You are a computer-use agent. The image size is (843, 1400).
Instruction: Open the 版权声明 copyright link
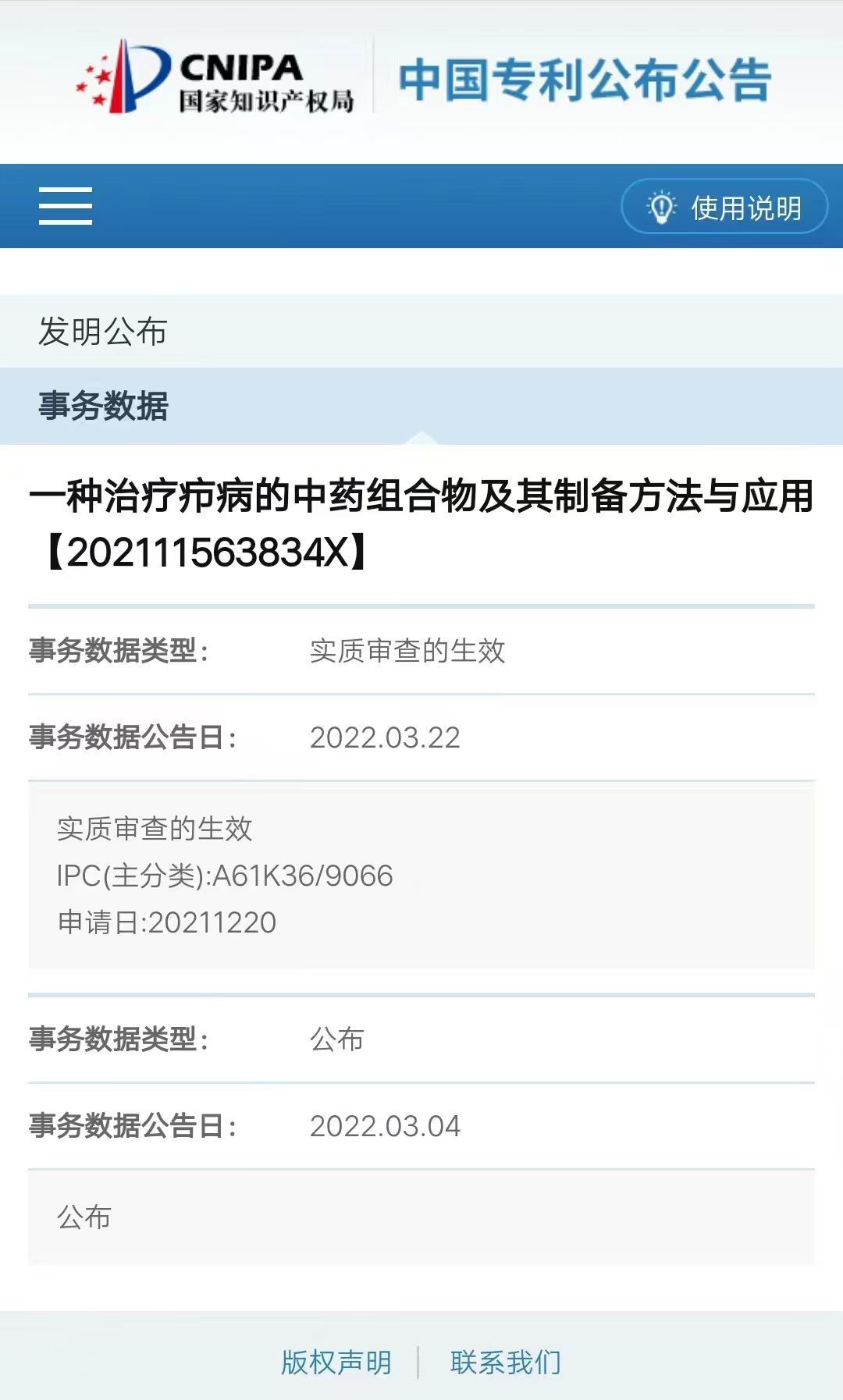pyautogui.click(x=336, y=1362)
